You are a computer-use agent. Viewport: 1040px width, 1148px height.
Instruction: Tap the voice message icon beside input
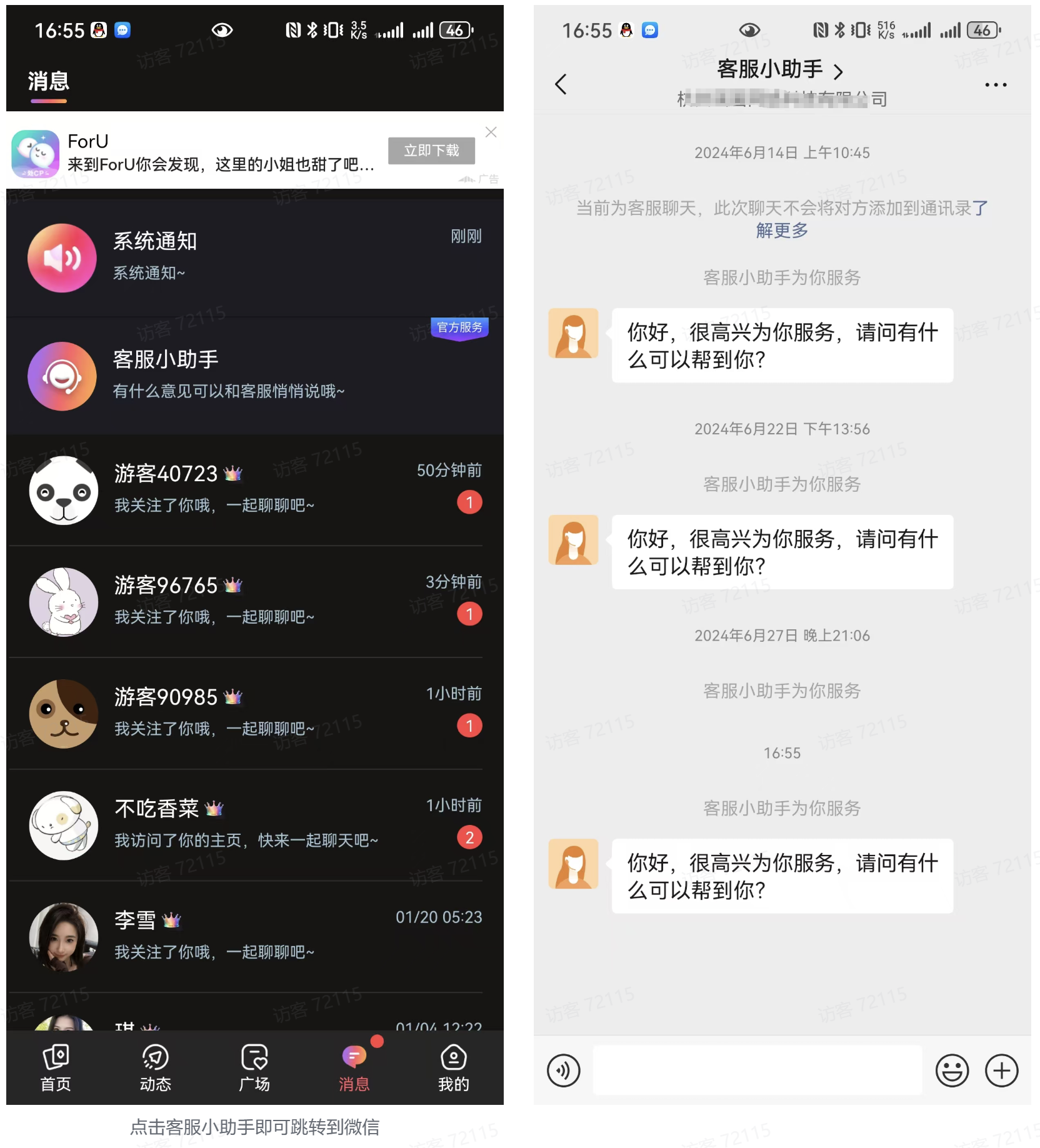click(563, 1070)
